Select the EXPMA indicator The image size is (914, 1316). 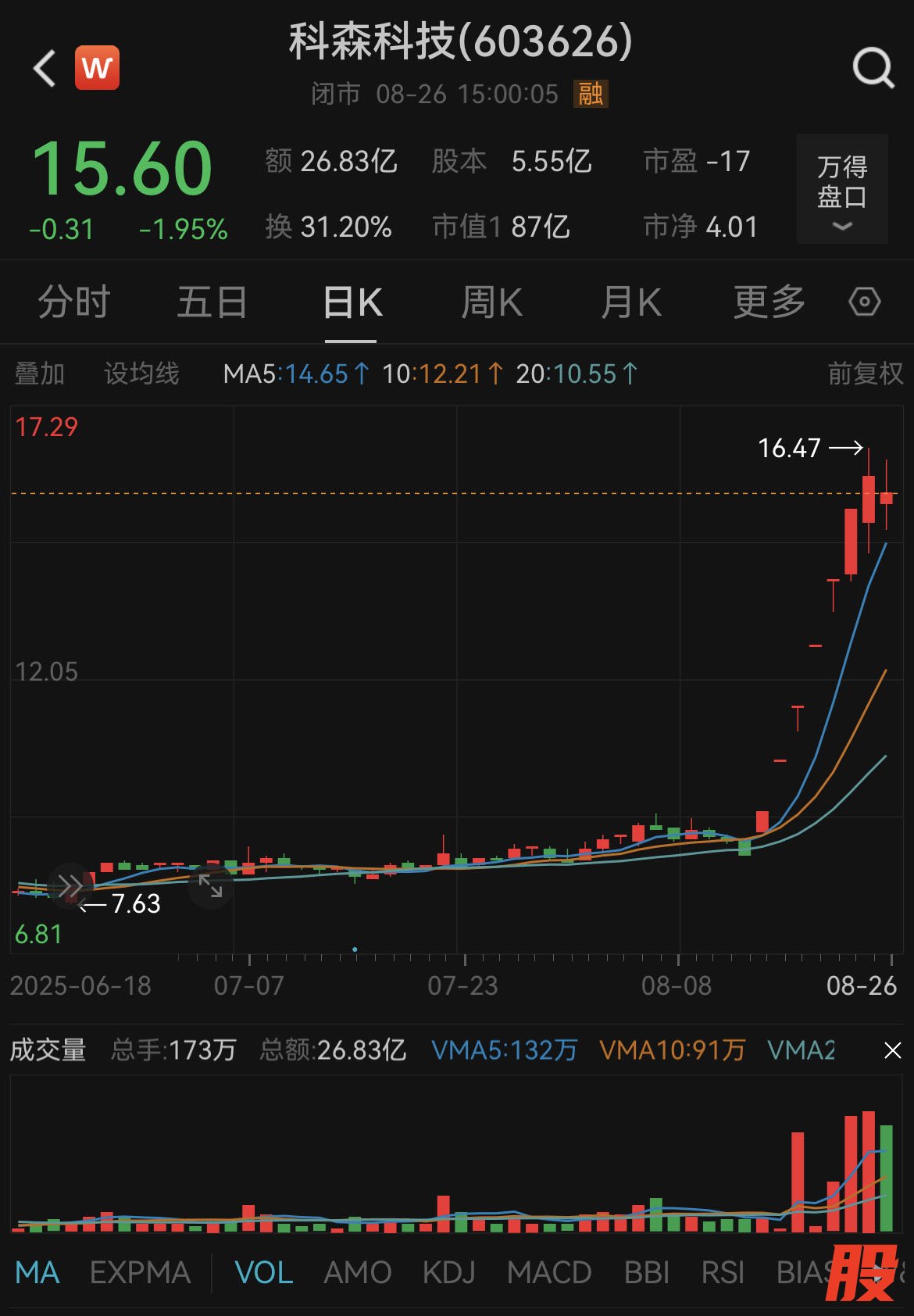coord(140,1273)
